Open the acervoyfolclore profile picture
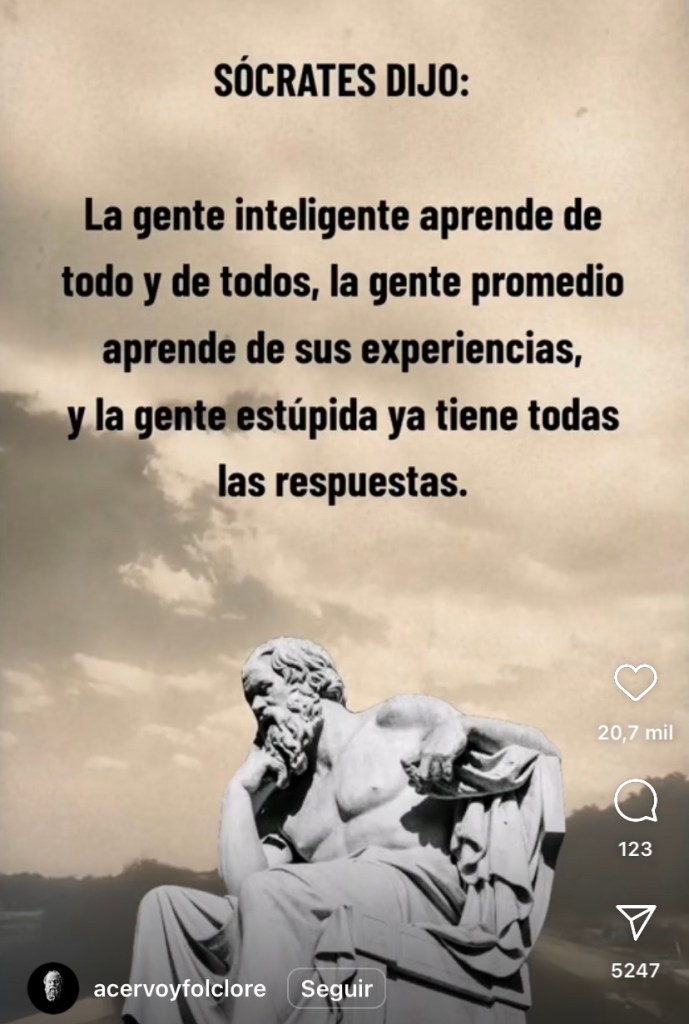689x1024 pixels. (x=53, y=988)
